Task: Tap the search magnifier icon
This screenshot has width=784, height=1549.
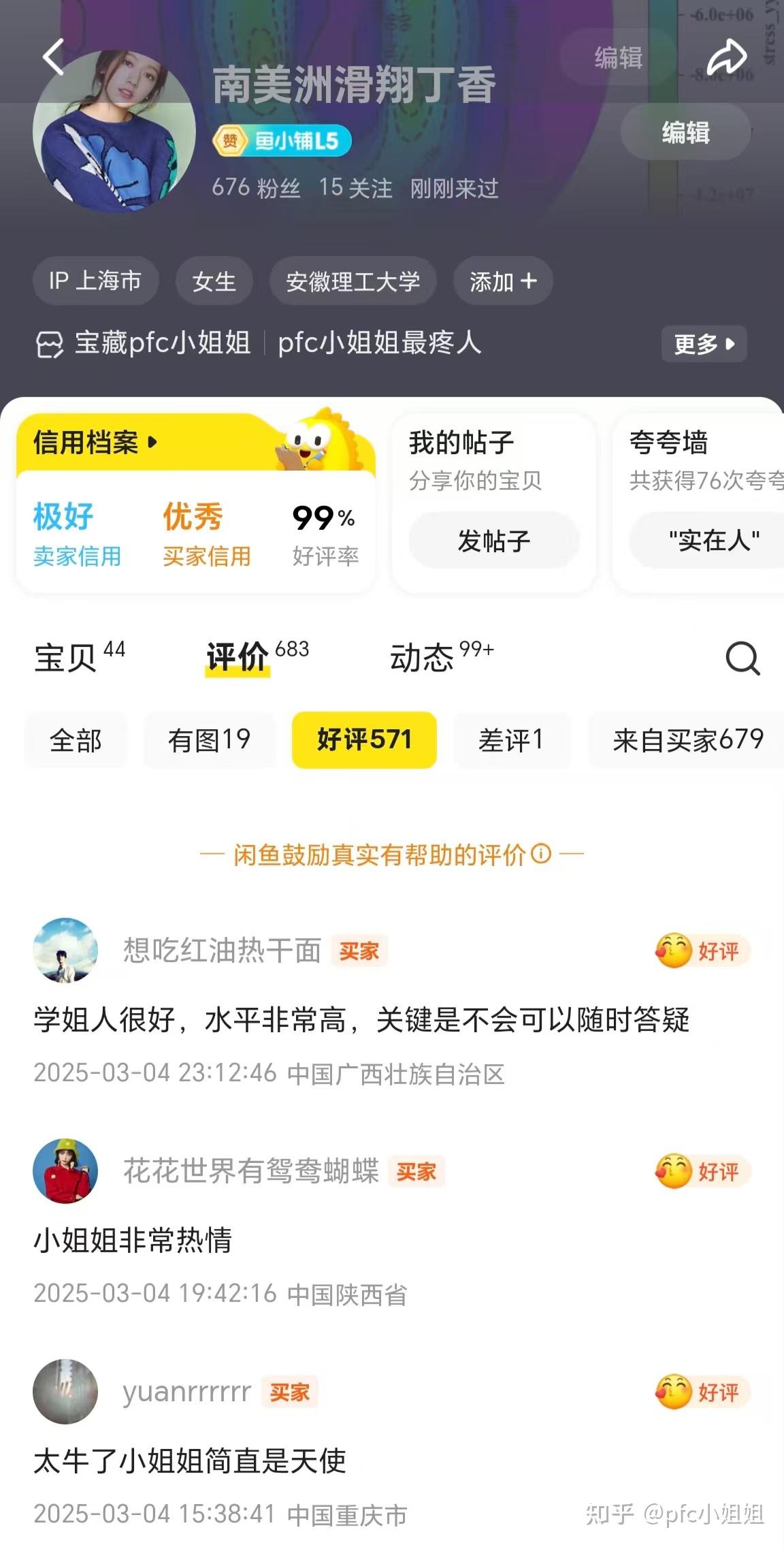Action: (x=742, y=658)
